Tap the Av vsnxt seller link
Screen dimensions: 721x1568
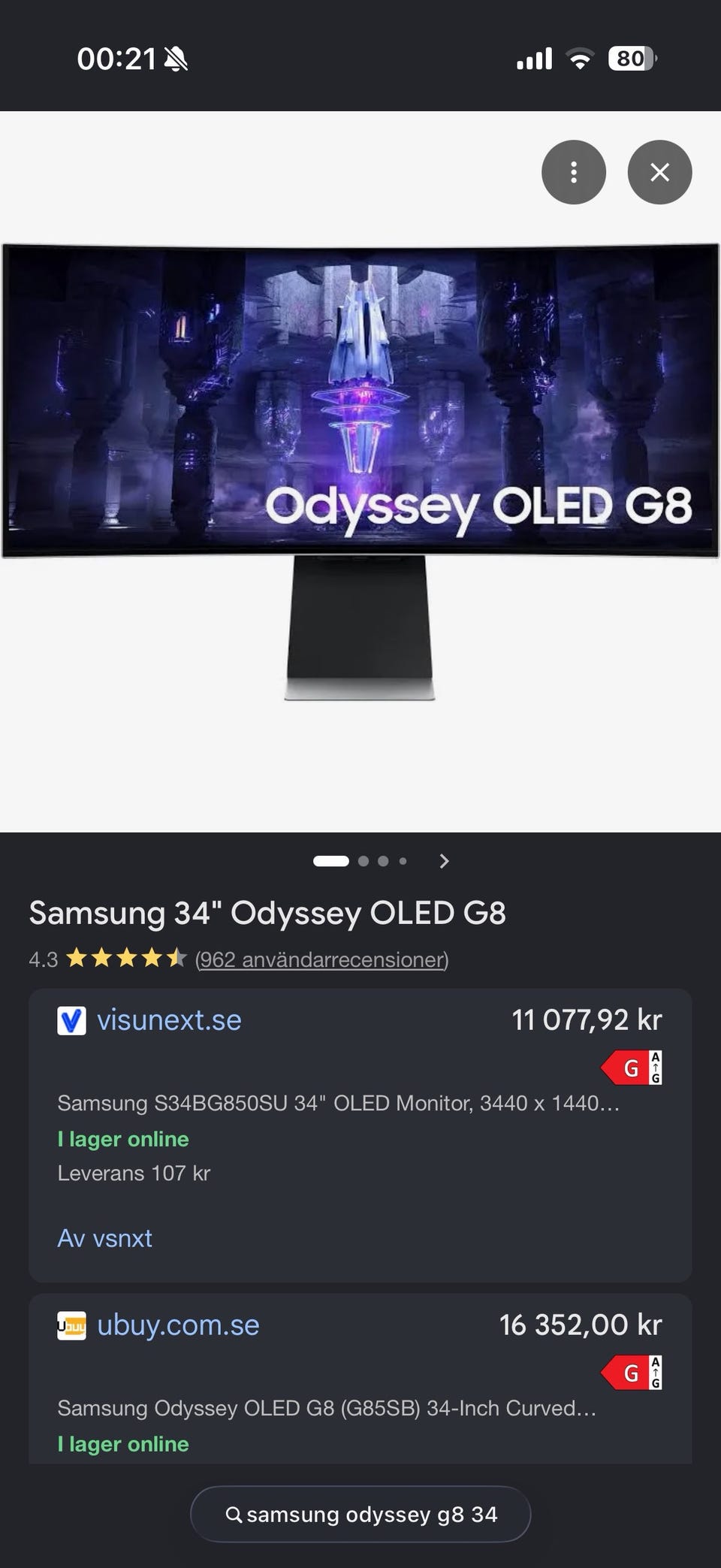tap(104, 1238)
